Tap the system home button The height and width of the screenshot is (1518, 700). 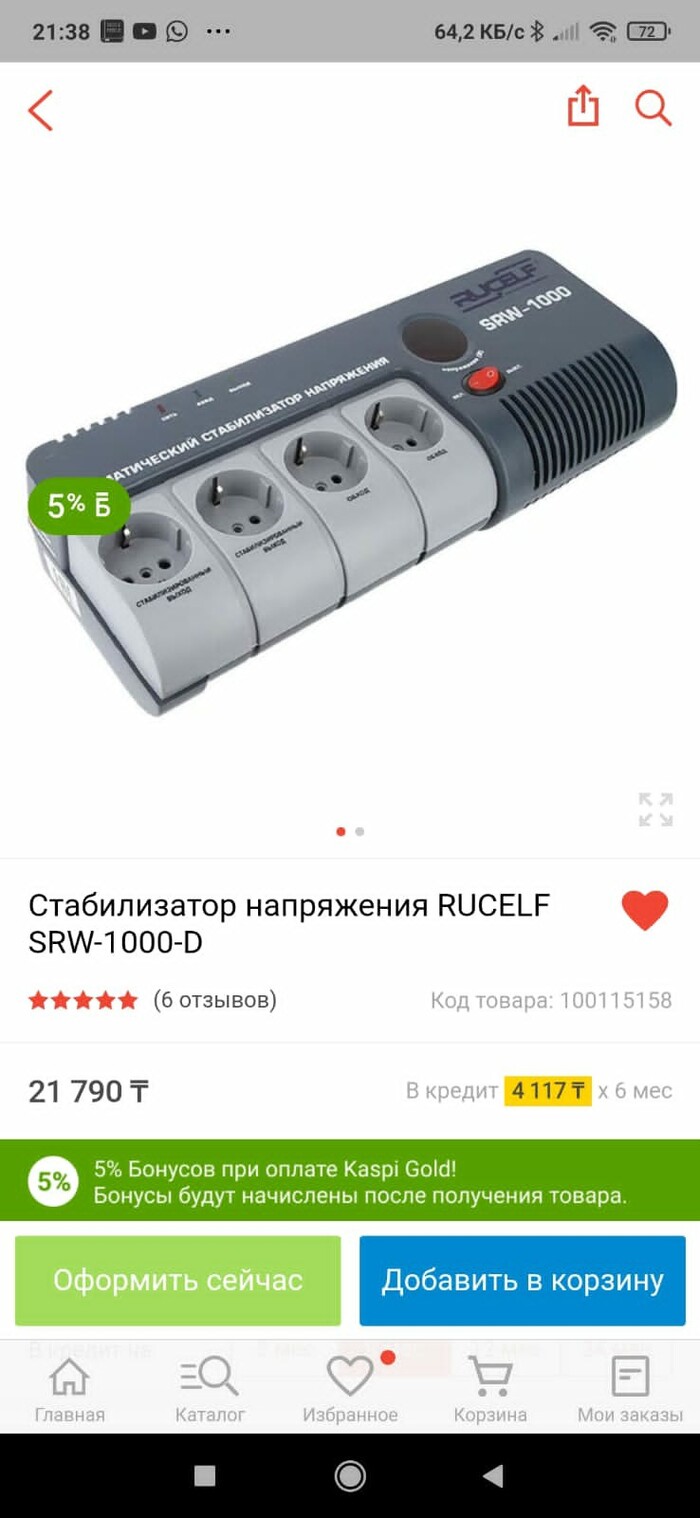click(x=350, y=1475)
